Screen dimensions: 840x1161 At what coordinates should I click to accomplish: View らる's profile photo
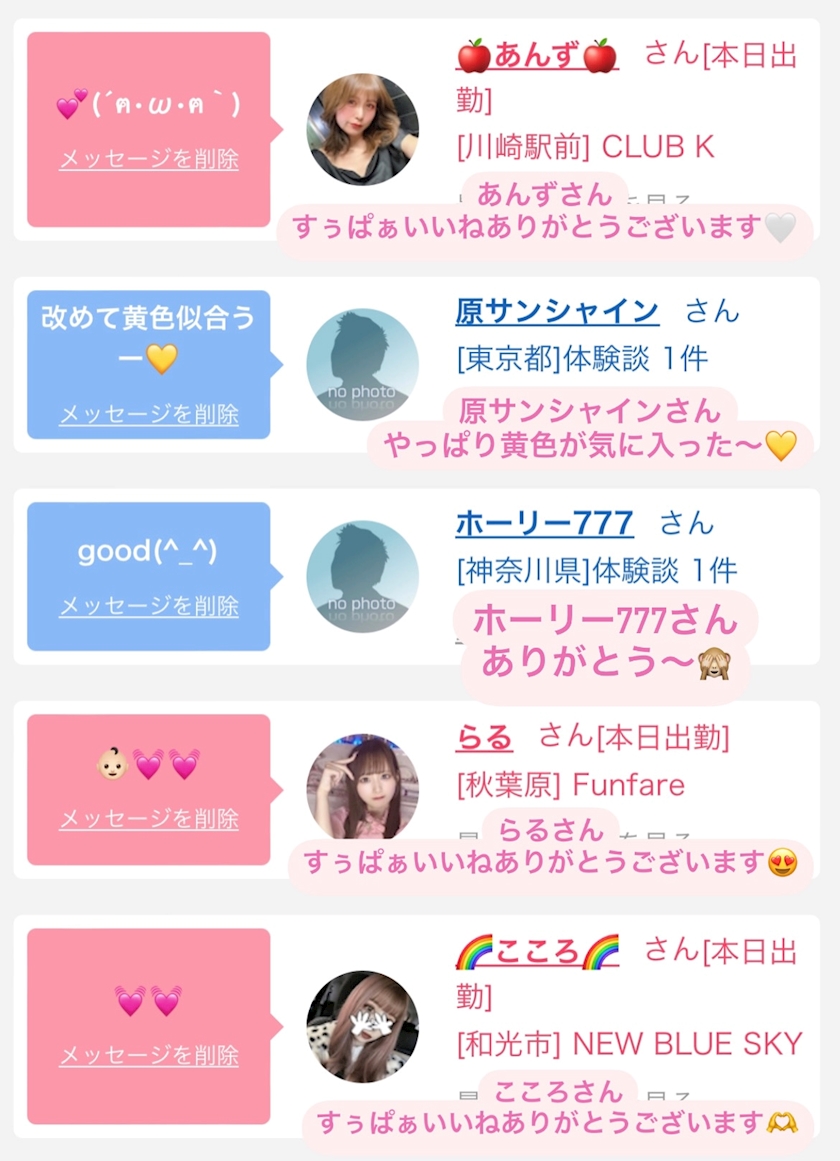362,789
